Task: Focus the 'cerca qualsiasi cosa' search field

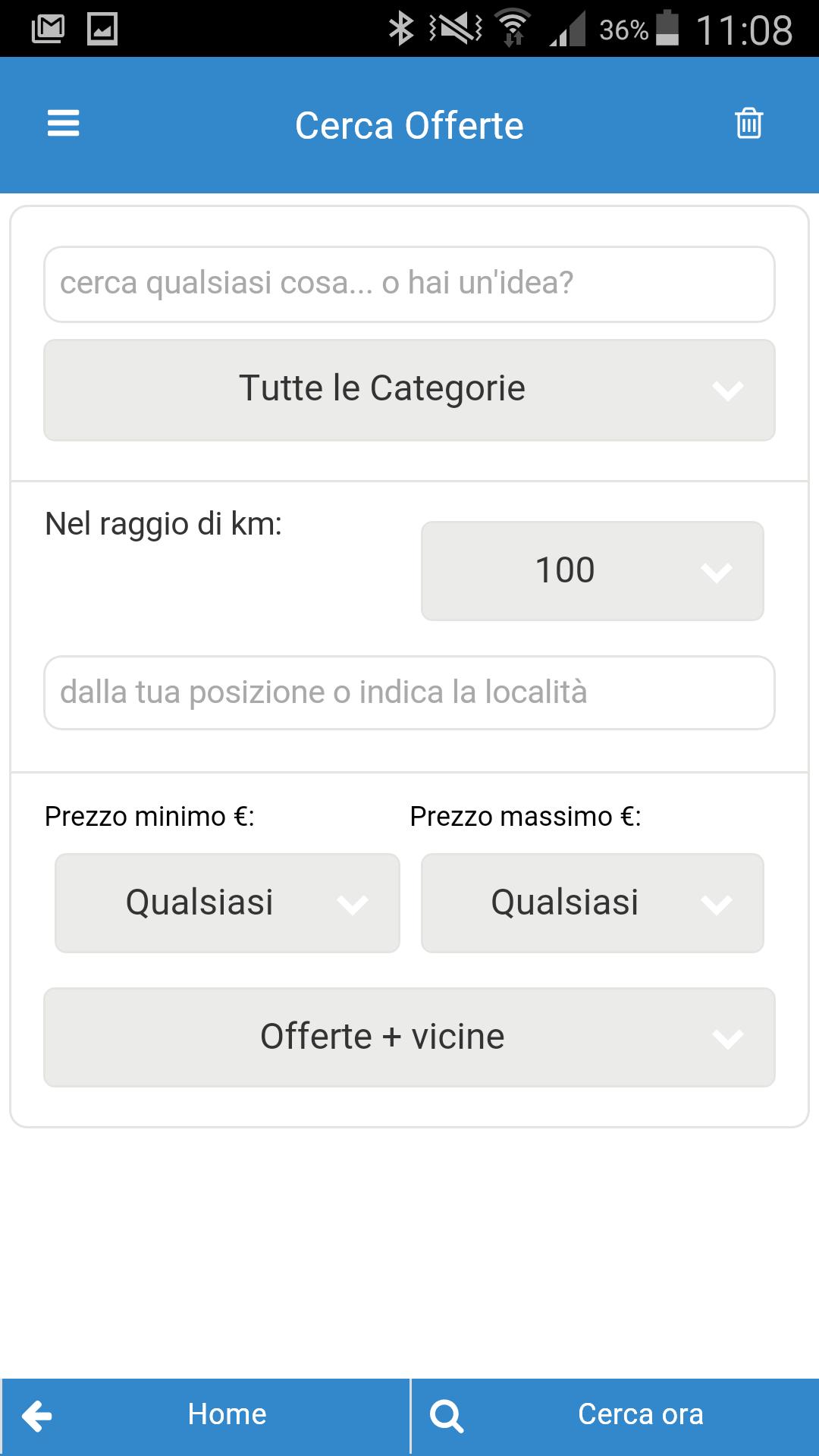Action: tap(409, 284)
